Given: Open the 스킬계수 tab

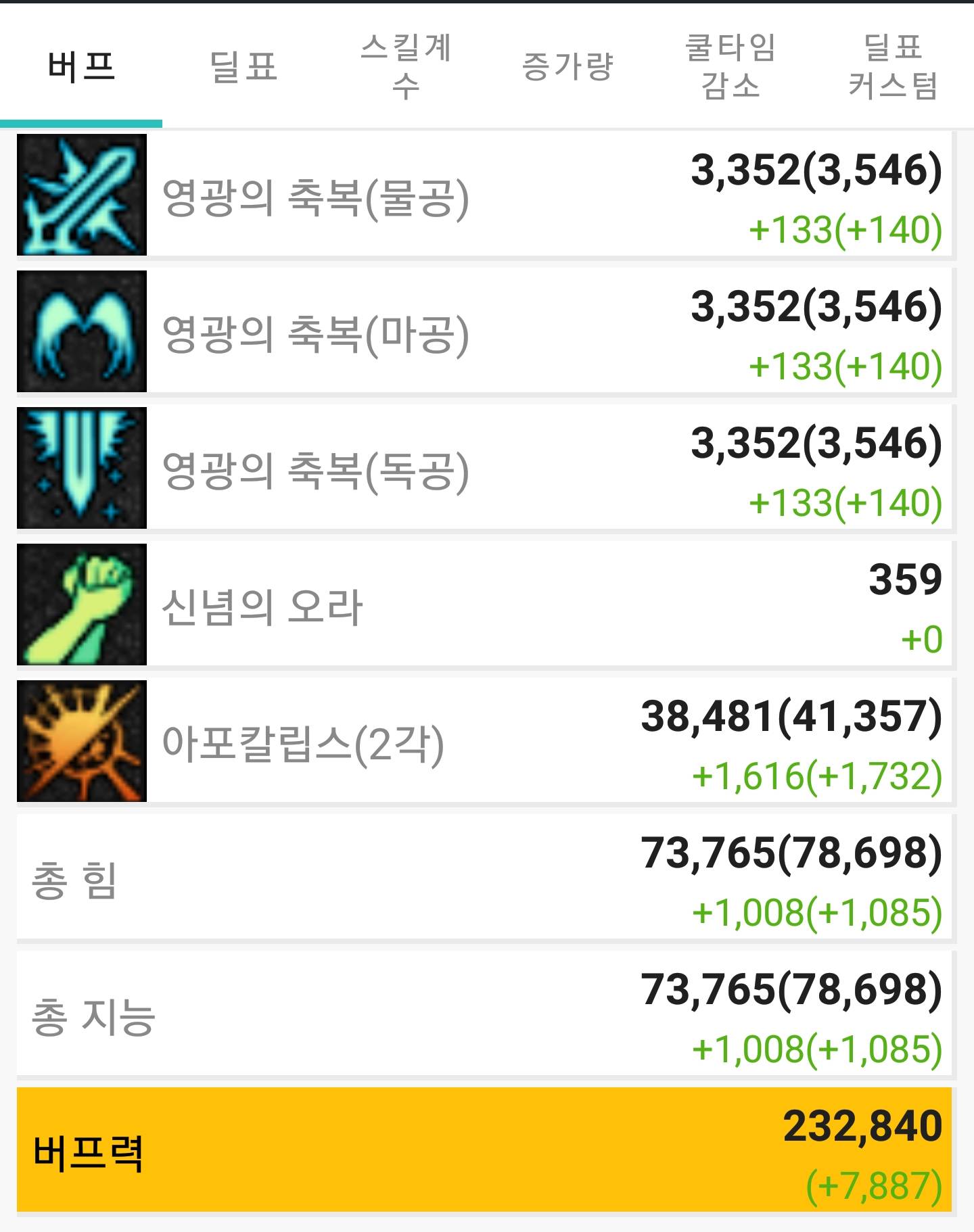Looking at the screenshot, I should 406,66.
